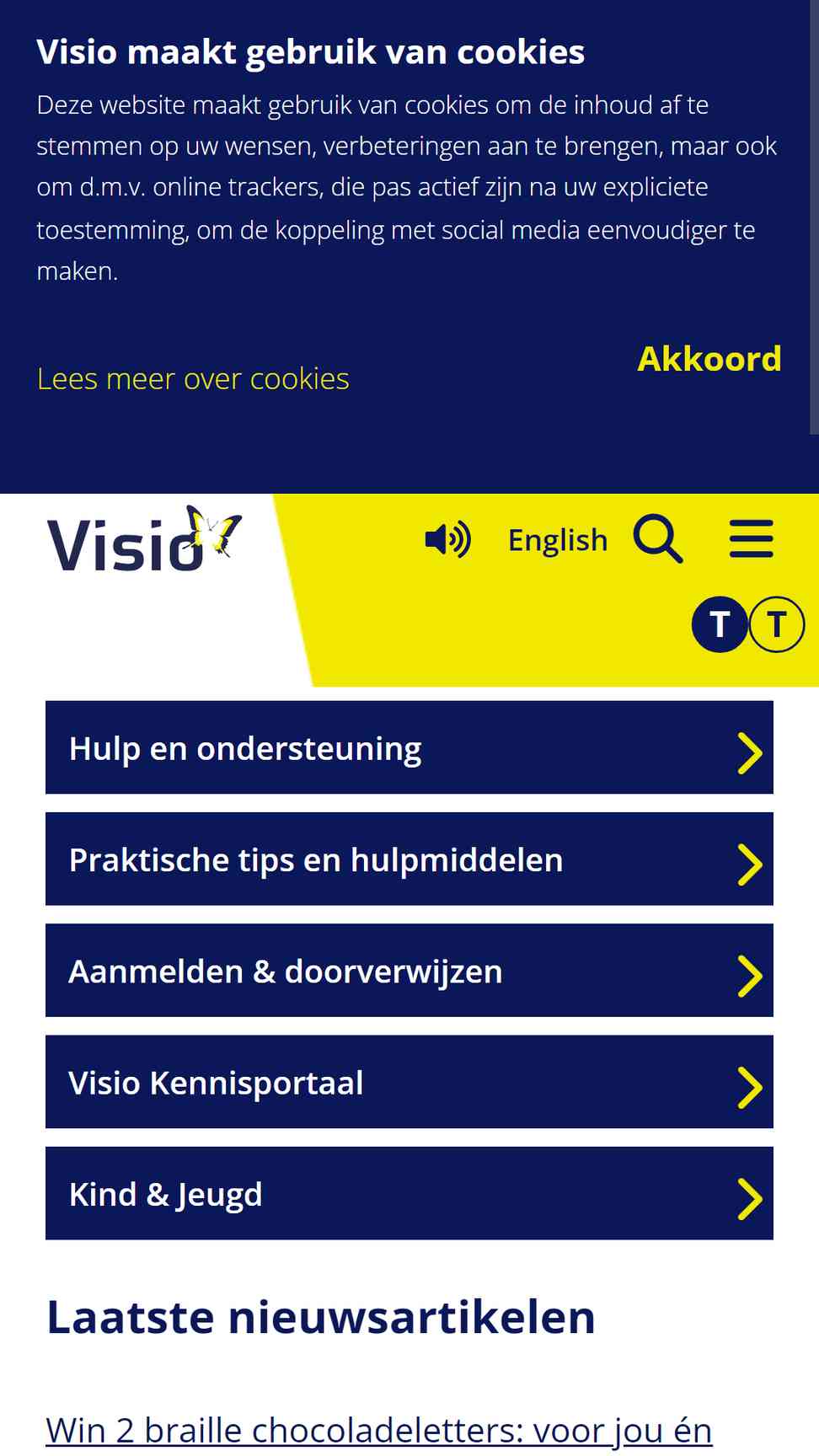The image size is (819, 1456).
Task: Open the 'Lees meer over cookies' link
Action: click(193, 379)
